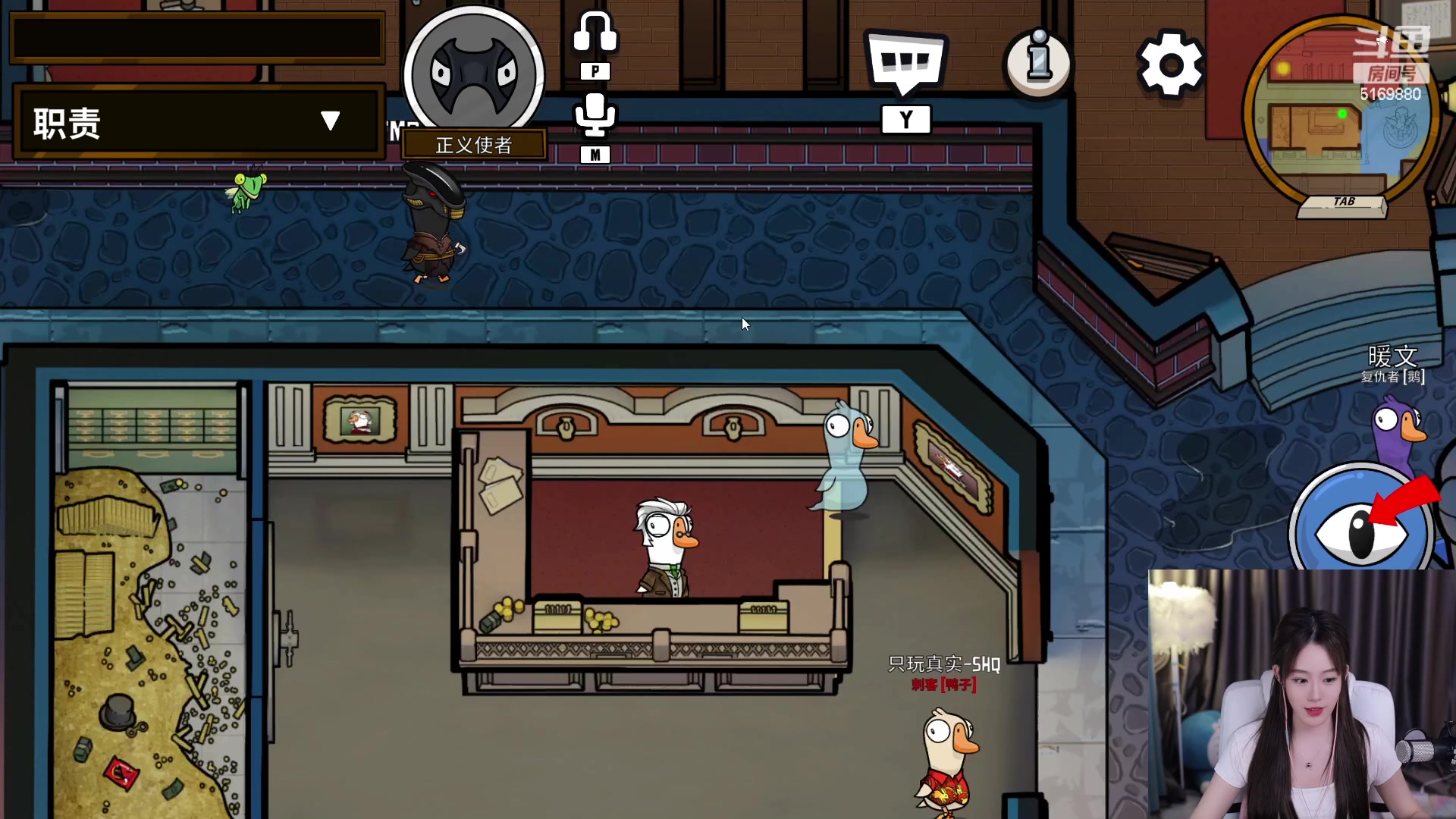Open the chat speech bubble
This screenshot has width=1456, height=819.
tap(905, 62)
